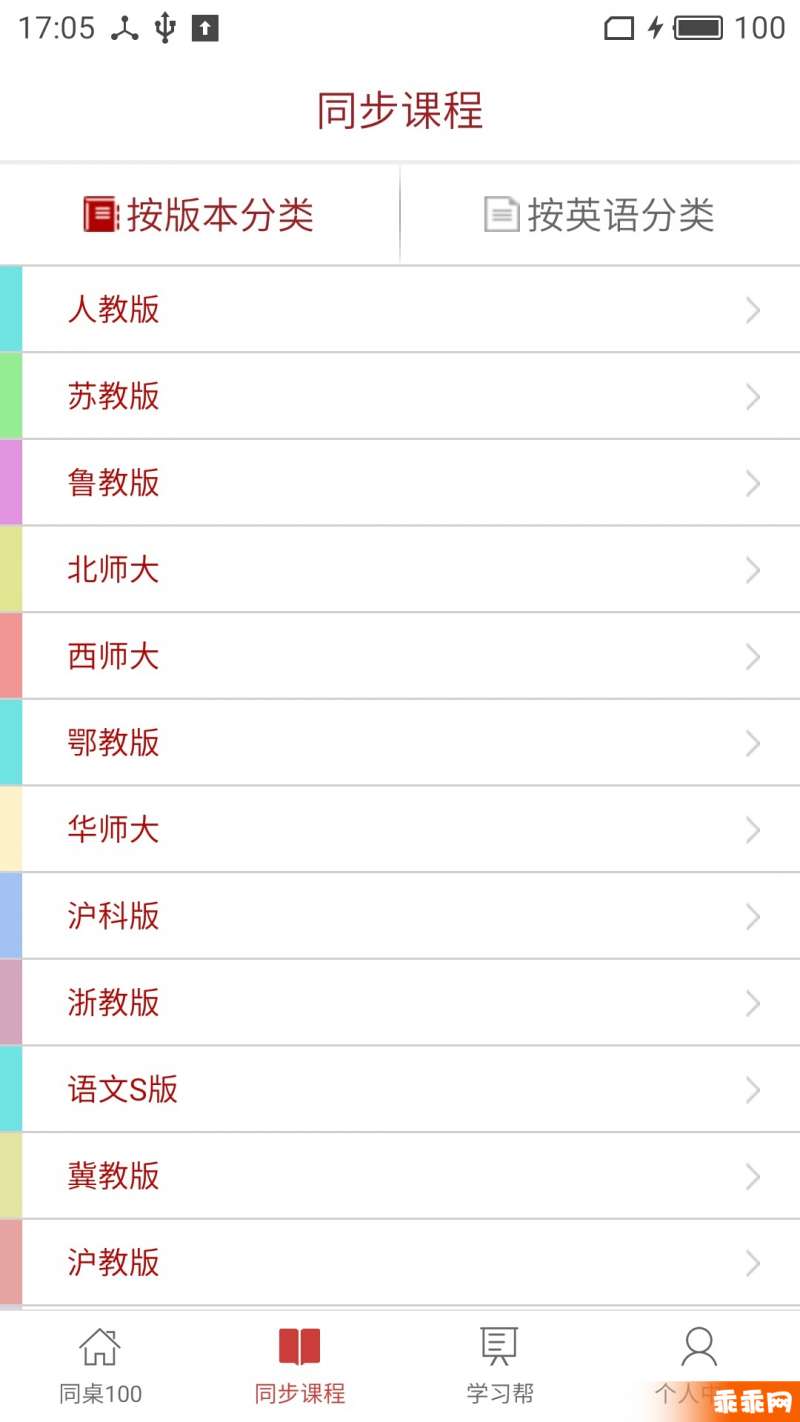Screen dimensions: 800x1422
Task: Open the 人教版 textbook edition
Action: pyautogui.click(x=400, y=310)
